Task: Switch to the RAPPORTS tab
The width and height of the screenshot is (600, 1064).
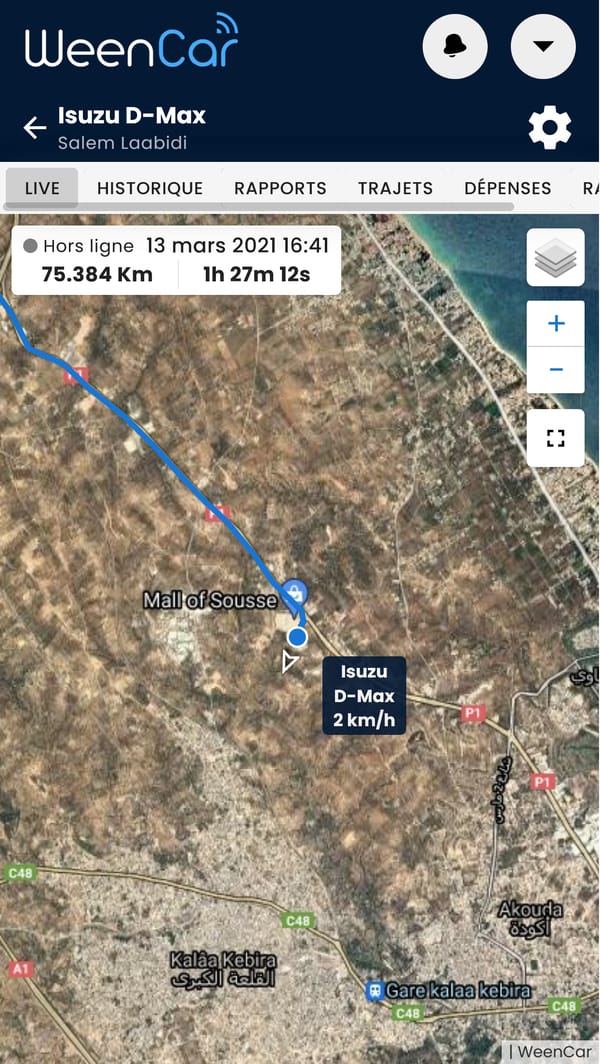Action: click(280, 188)
